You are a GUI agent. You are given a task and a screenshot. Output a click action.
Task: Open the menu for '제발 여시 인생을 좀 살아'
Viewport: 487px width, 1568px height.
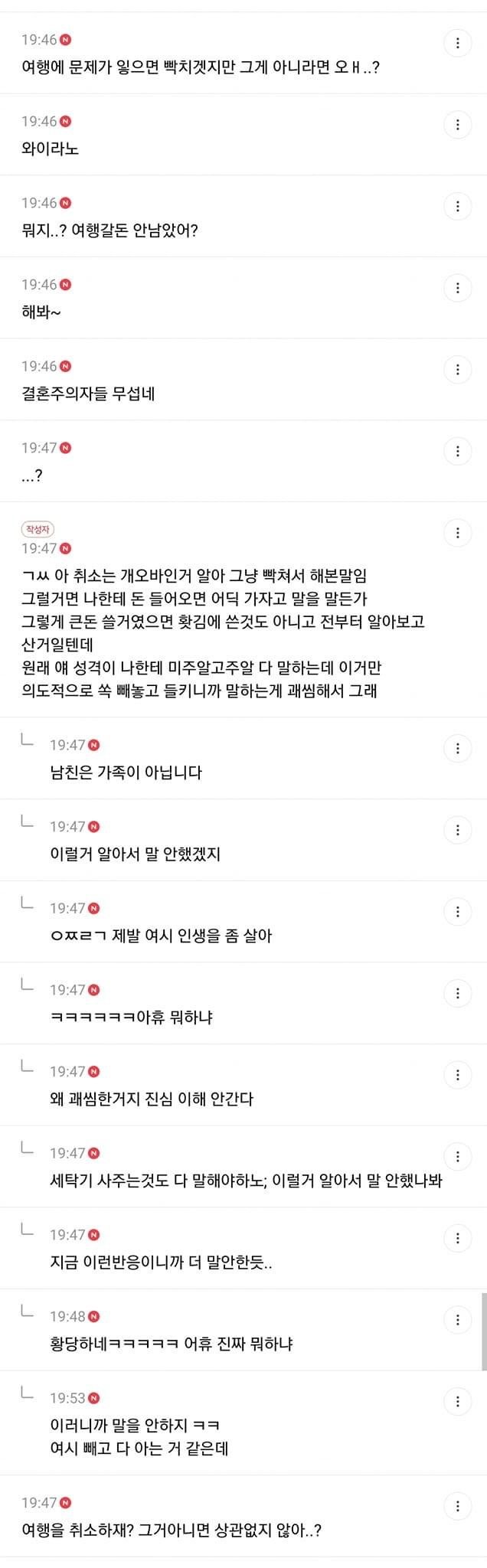457,912
